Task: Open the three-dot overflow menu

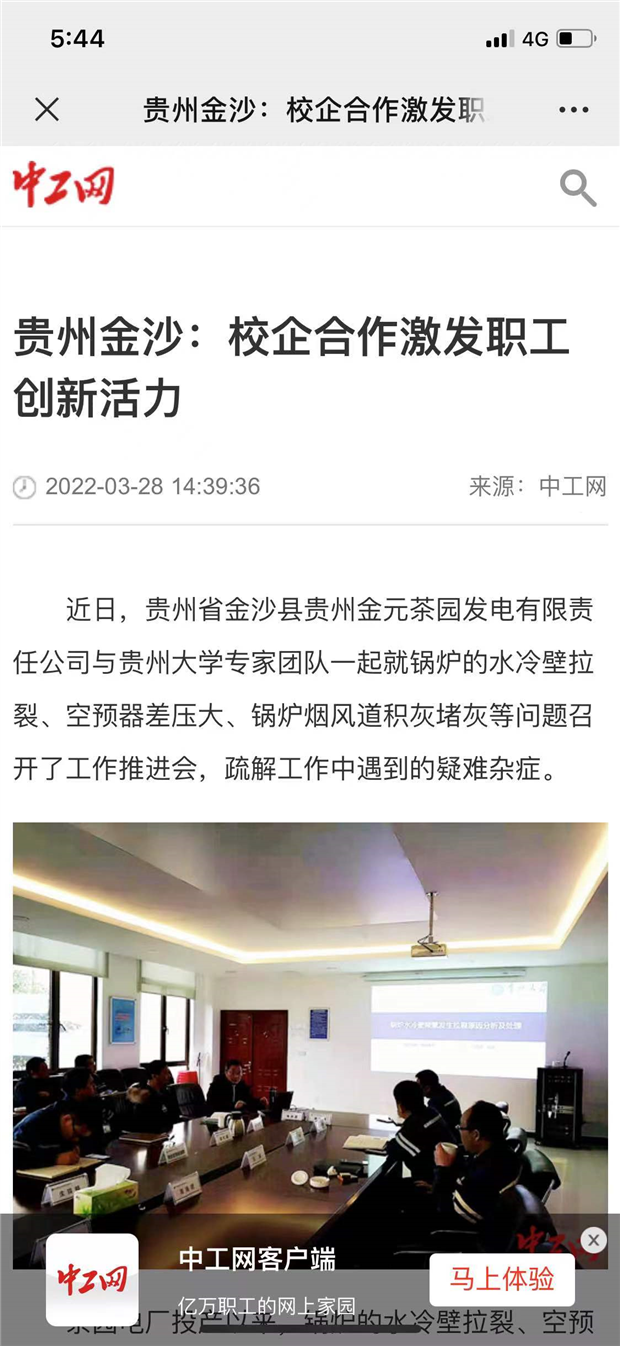Action: click(x=574, y=110)
